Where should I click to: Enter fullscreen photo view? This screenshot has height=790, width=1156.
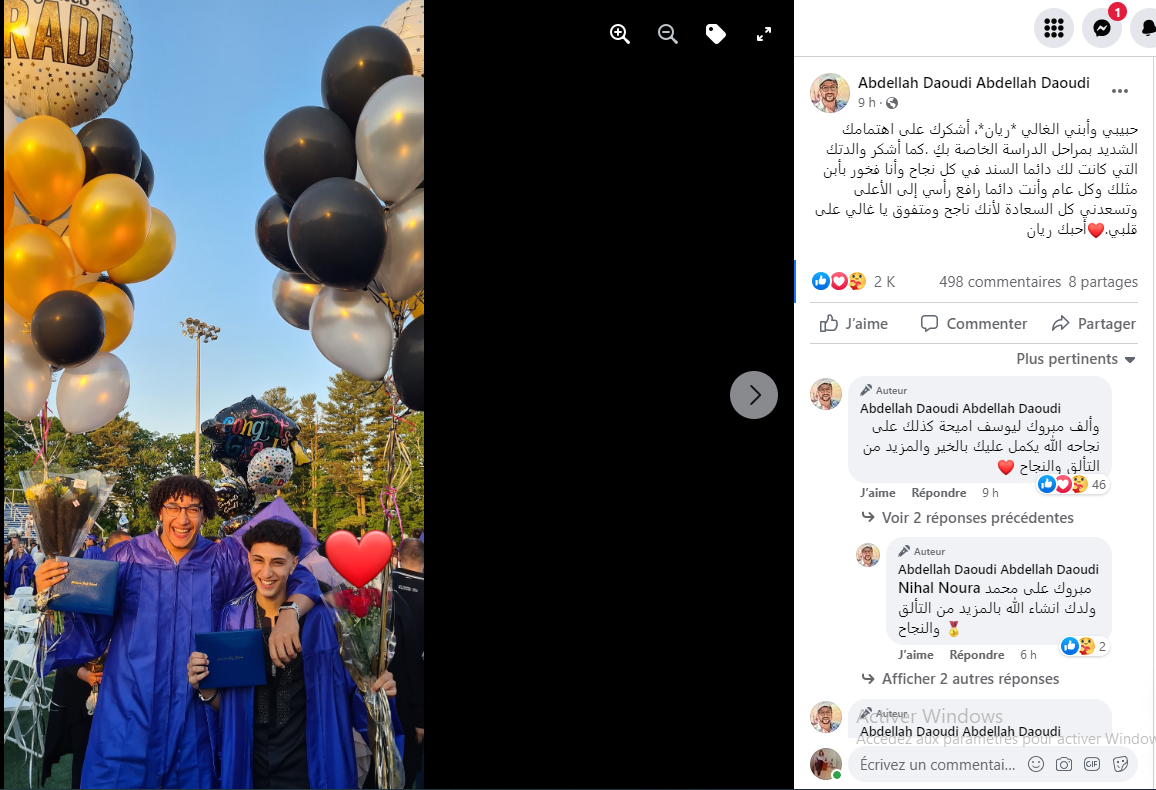tap(764, 34)
